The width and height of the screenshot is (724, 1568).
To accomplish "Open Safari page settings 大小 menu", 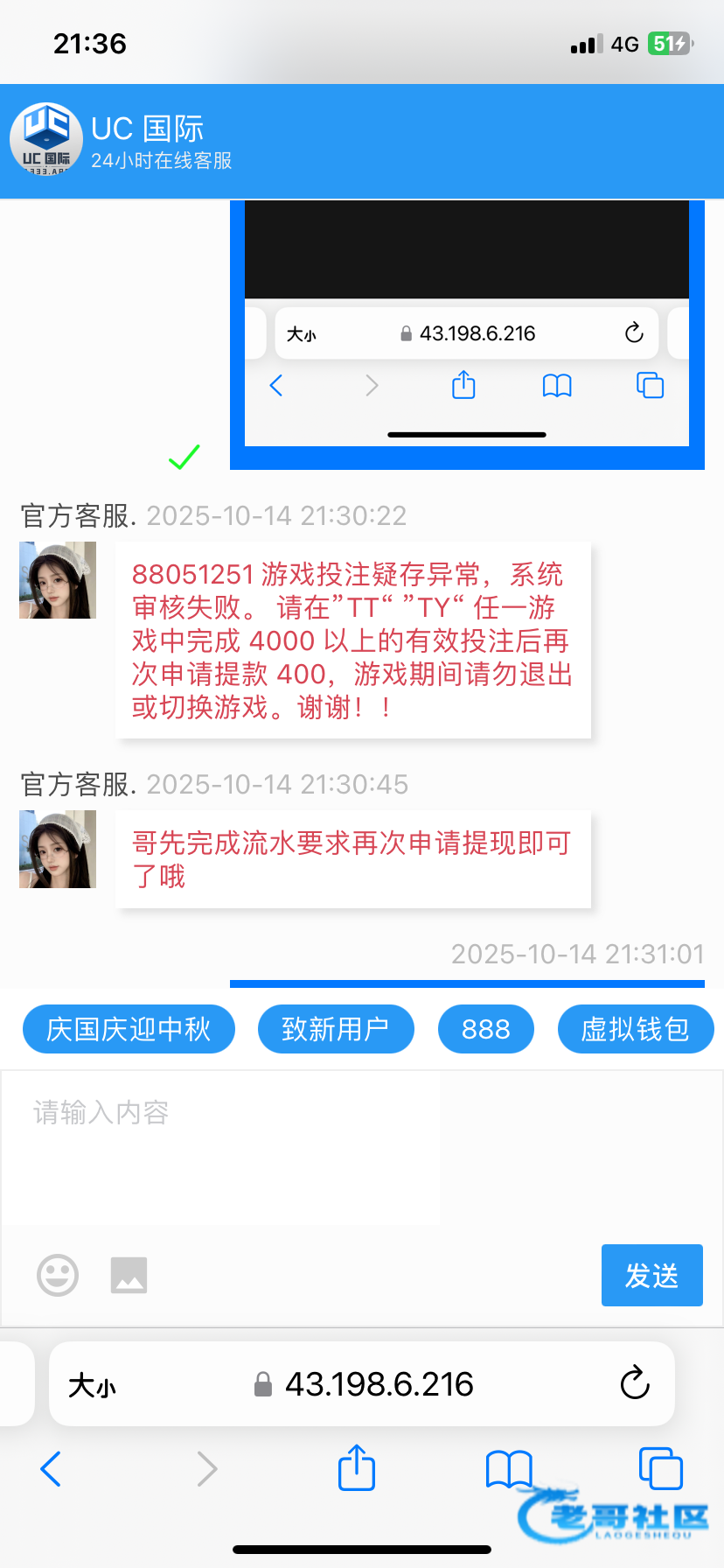I will (92, 1386).
